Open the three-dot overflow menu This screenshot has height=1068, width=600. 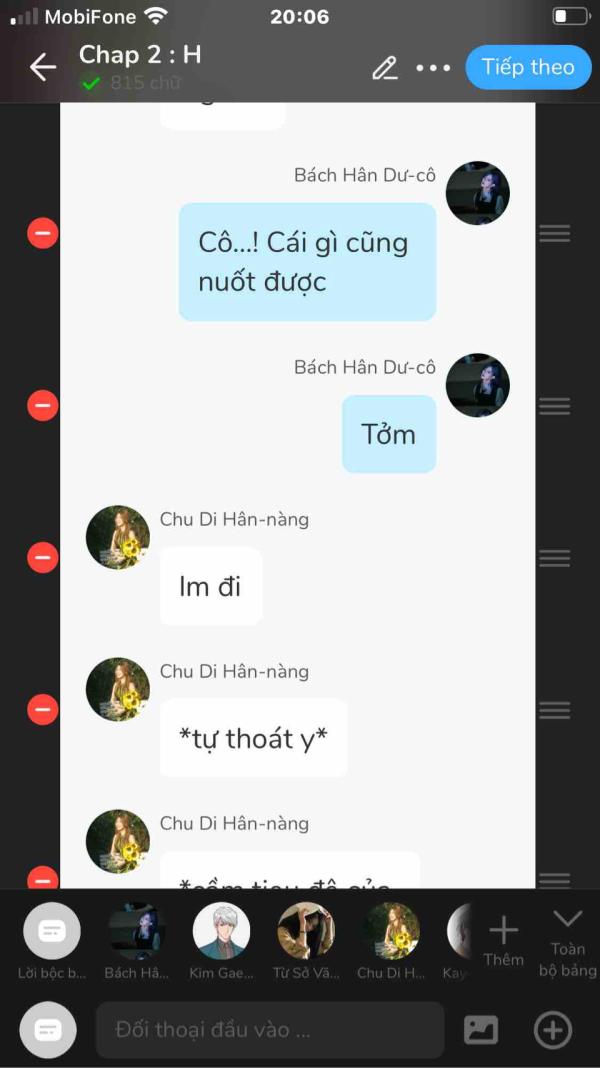tap(433, 67)
